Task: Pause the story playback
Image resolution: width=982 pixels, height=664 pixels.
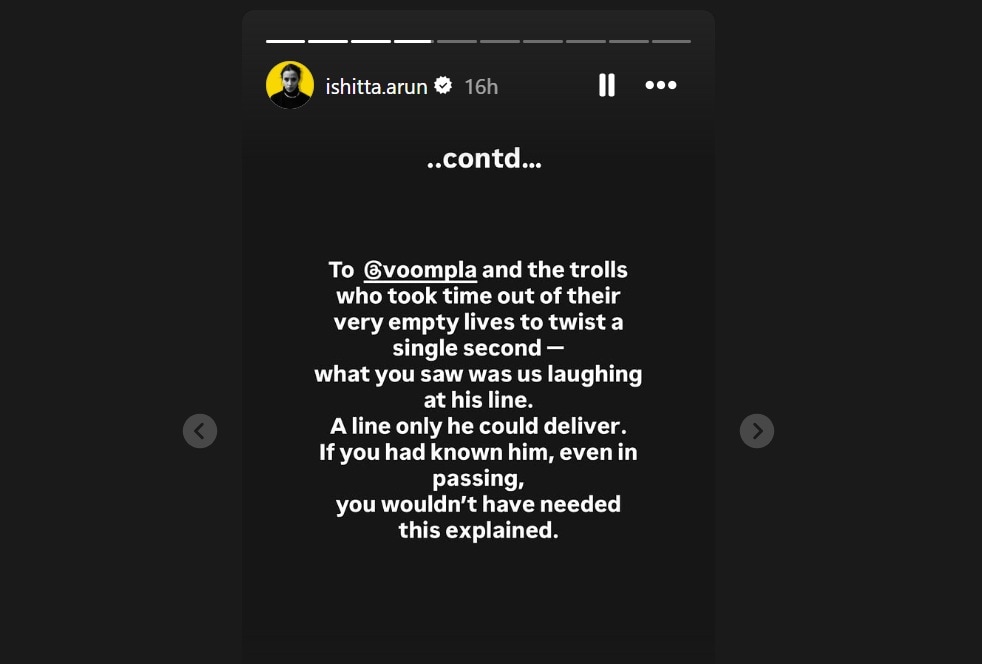Action: [606, 86]
